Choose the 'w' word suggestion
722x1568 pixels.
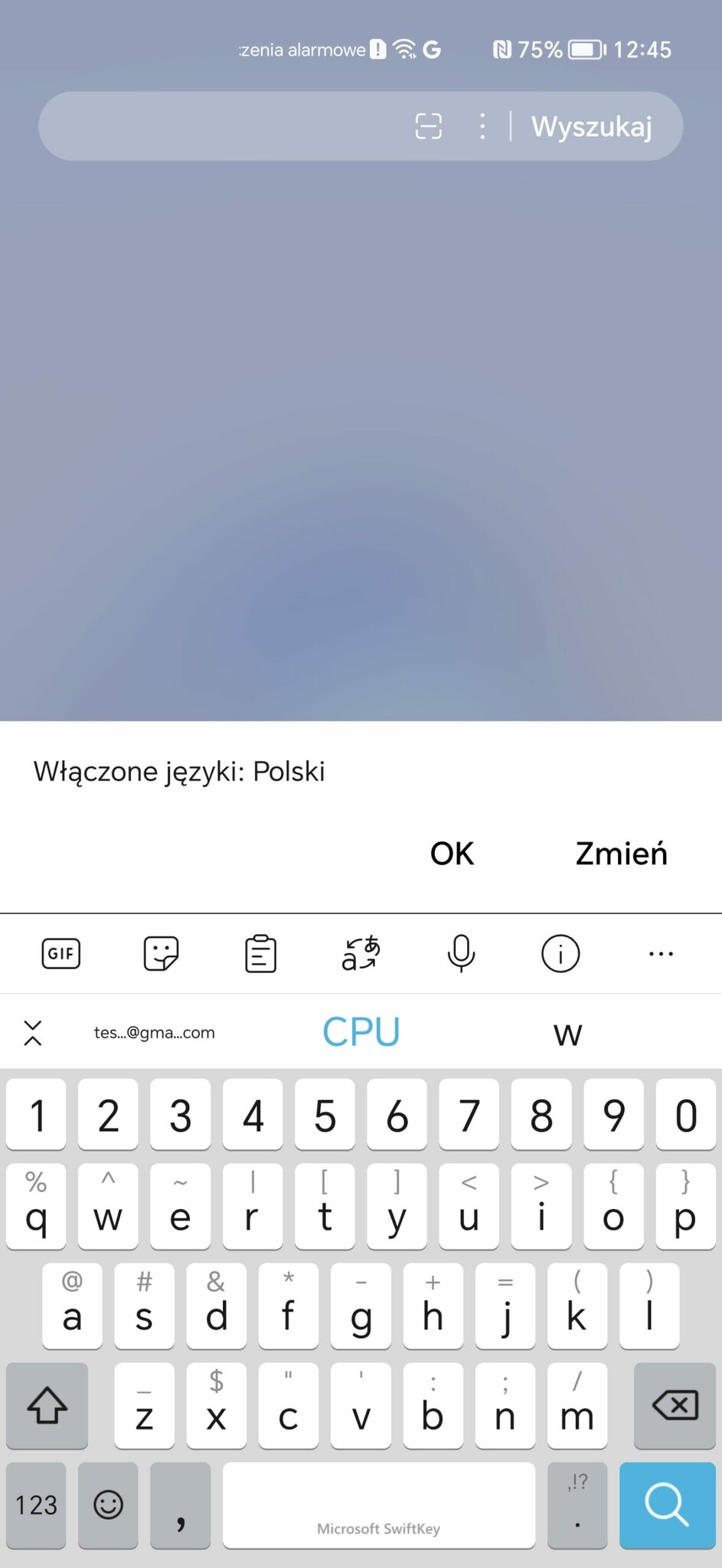(567, 1032)
